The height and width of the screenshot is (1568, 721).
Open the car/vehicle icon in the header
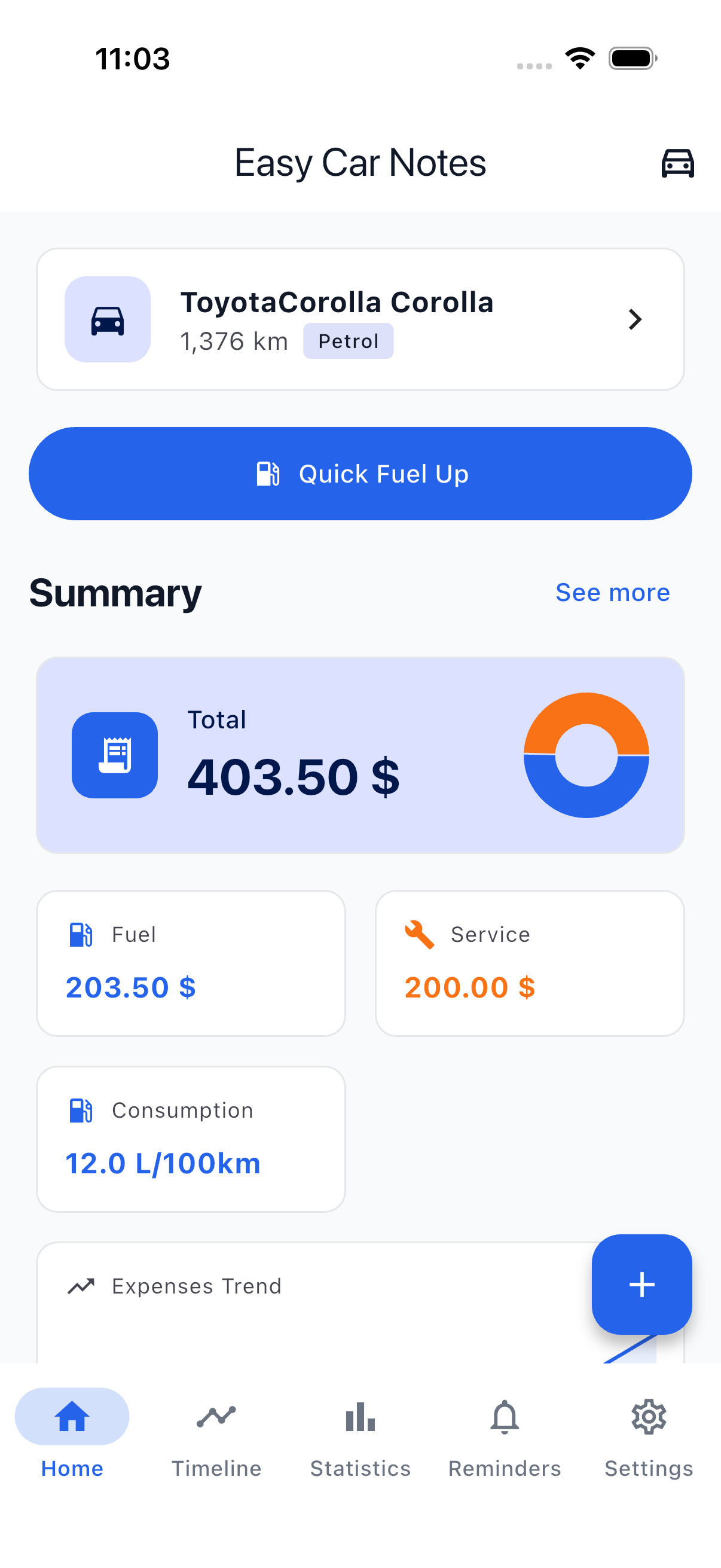pyautogui.click(x=677, y=163)
